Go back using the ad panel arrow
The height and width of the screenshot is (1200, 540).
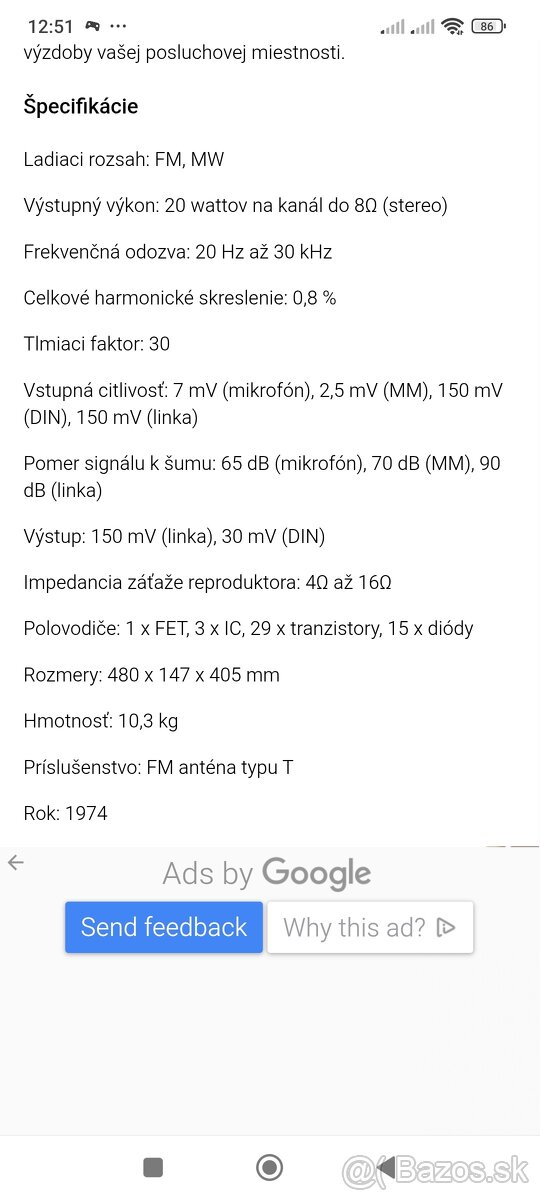click(16, 862)
